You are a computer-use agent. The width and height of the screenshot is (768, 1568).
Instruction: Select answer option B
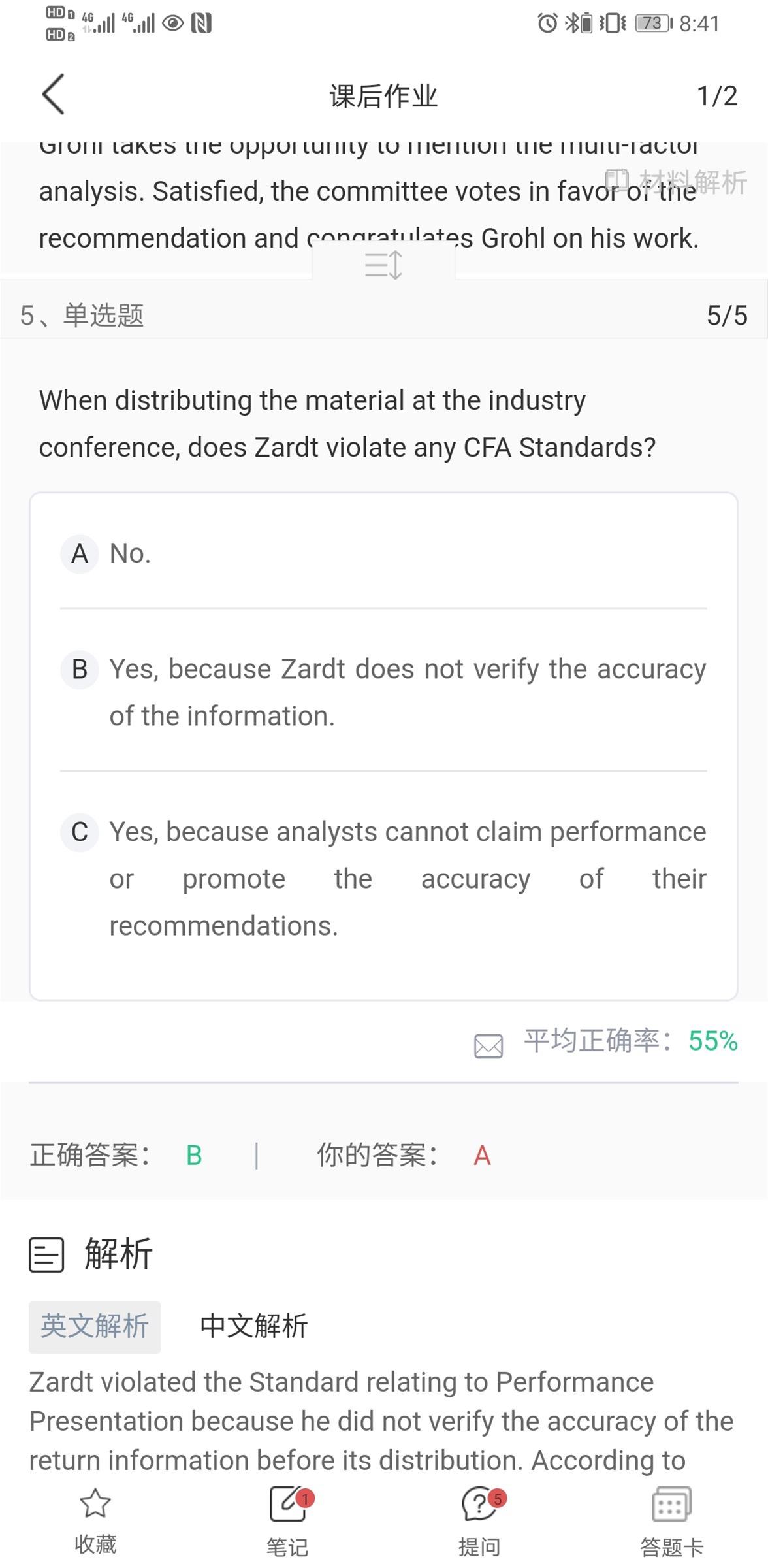pyautogui.click(x=383, y=691)
